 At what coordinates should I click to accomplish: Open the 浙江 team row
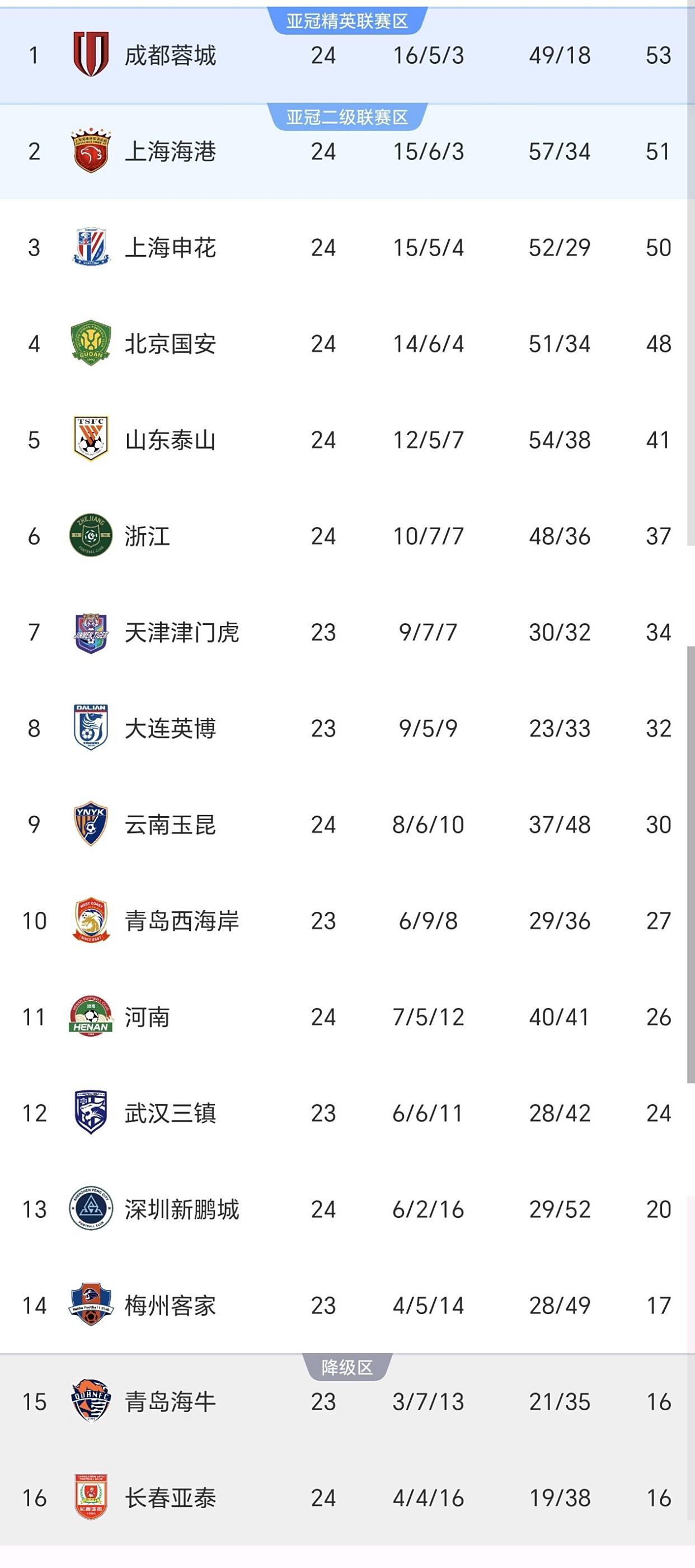tap(347, 536)
